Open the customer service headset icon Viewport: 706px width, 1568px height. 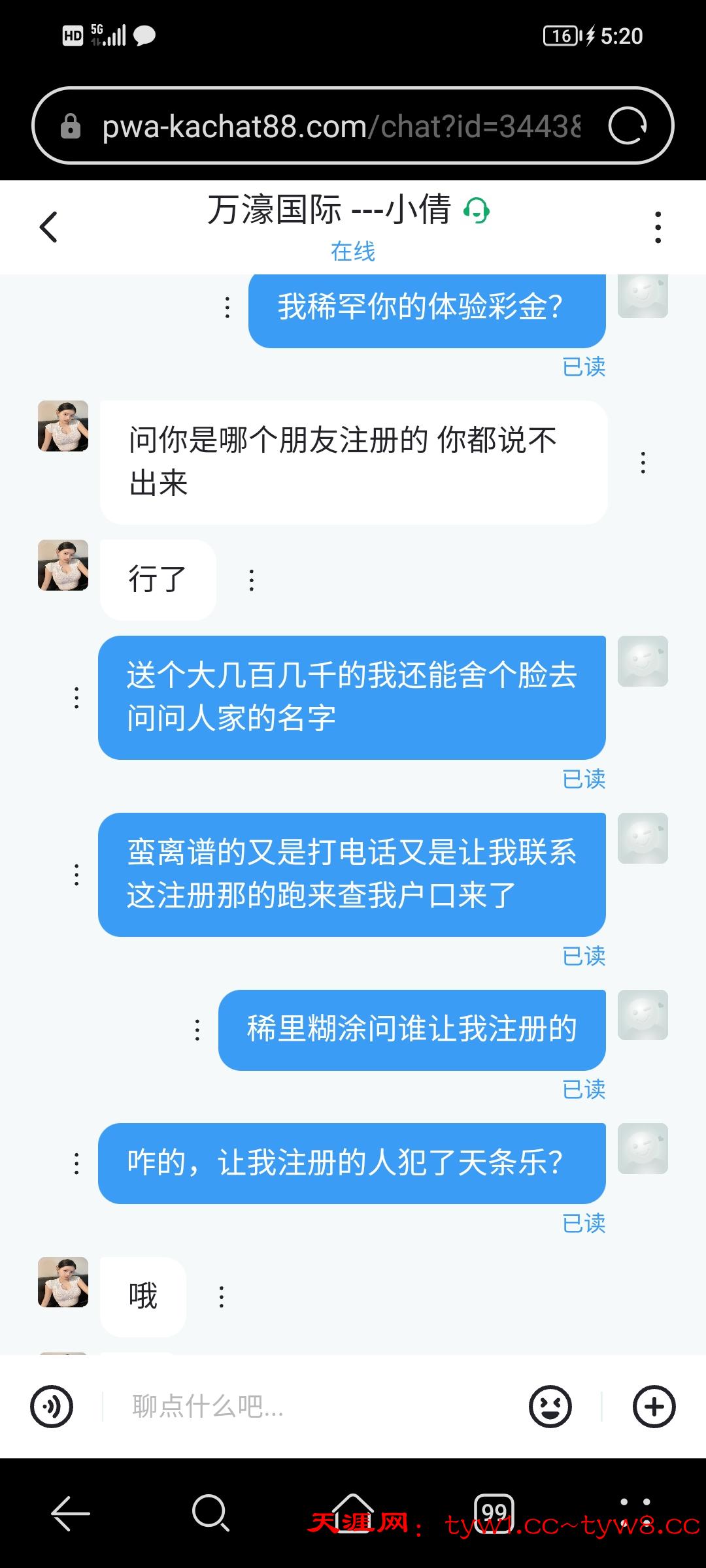tap(478, 211)
